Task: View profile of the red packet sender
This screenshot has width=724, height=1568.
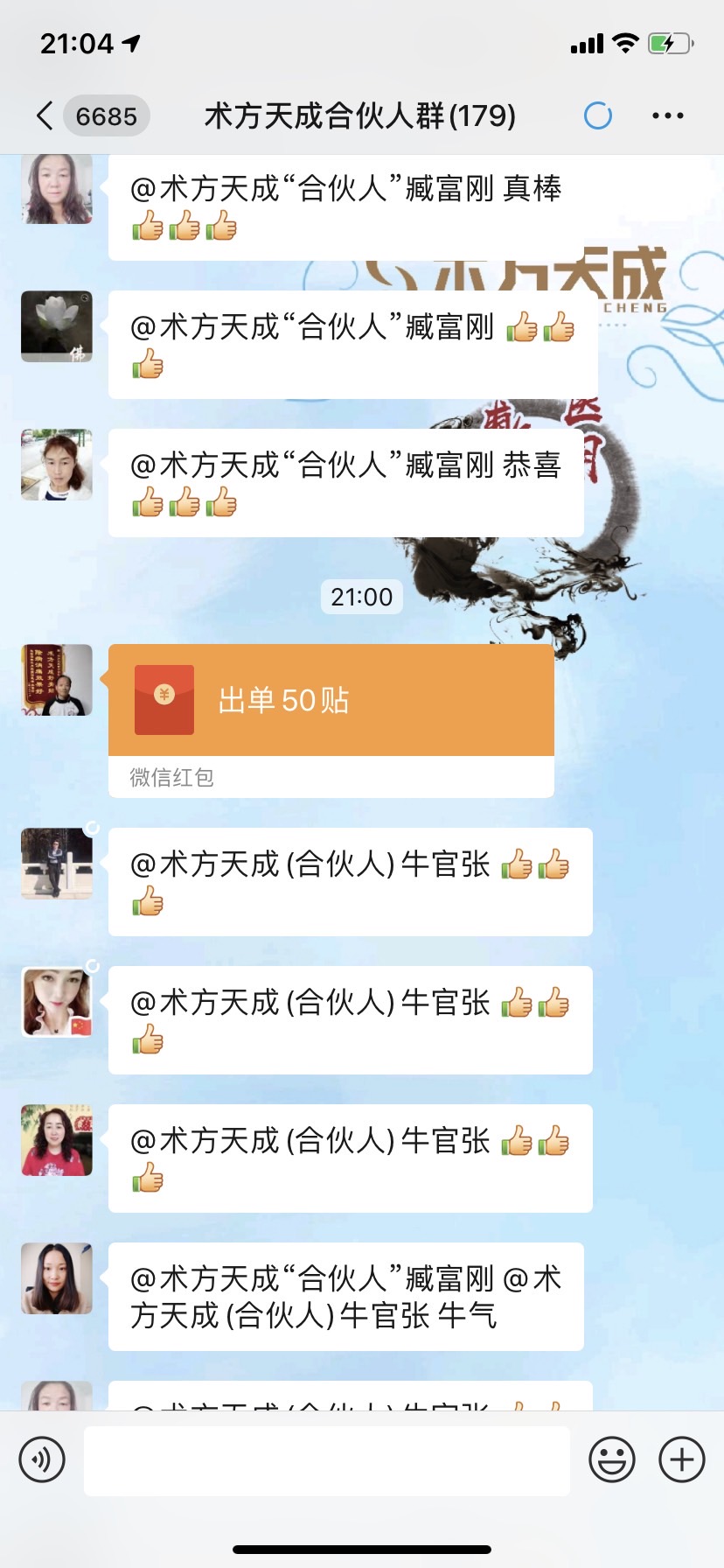Action: pos(57,680)
